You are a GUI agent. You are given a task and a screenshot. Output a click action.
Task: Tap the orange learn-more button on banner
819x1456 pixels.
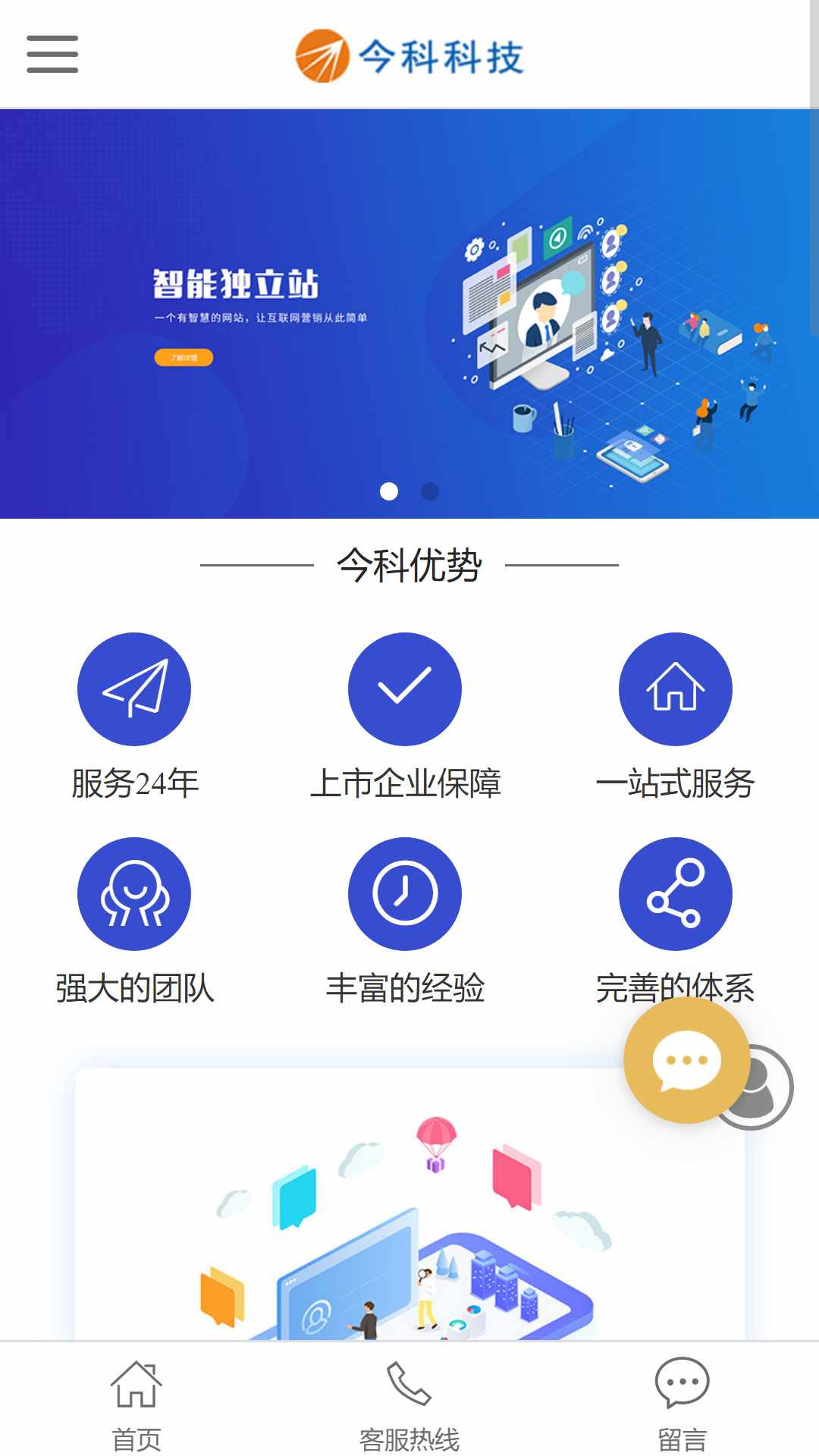click(184, 357)
